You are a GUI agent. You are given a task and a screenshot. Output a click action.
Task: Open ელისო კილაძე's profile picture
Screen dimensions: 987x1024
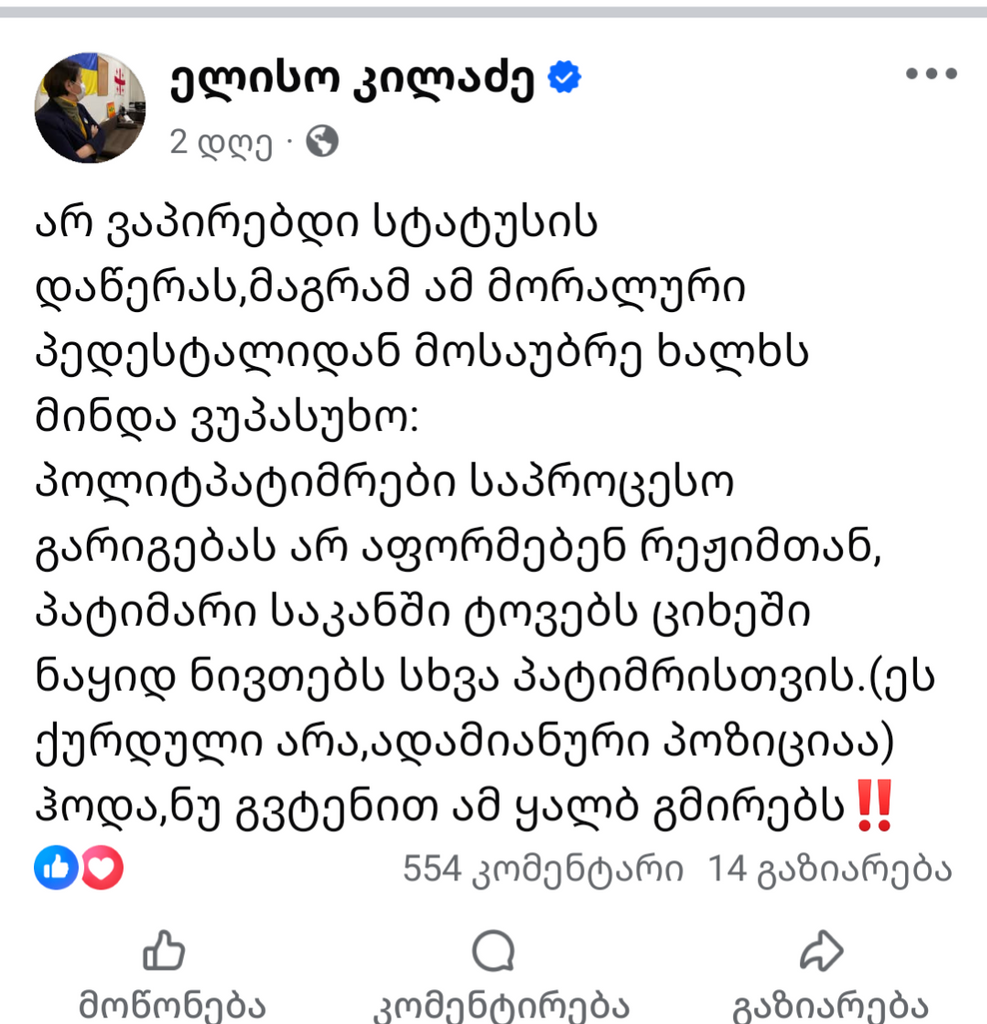[90, 107]
